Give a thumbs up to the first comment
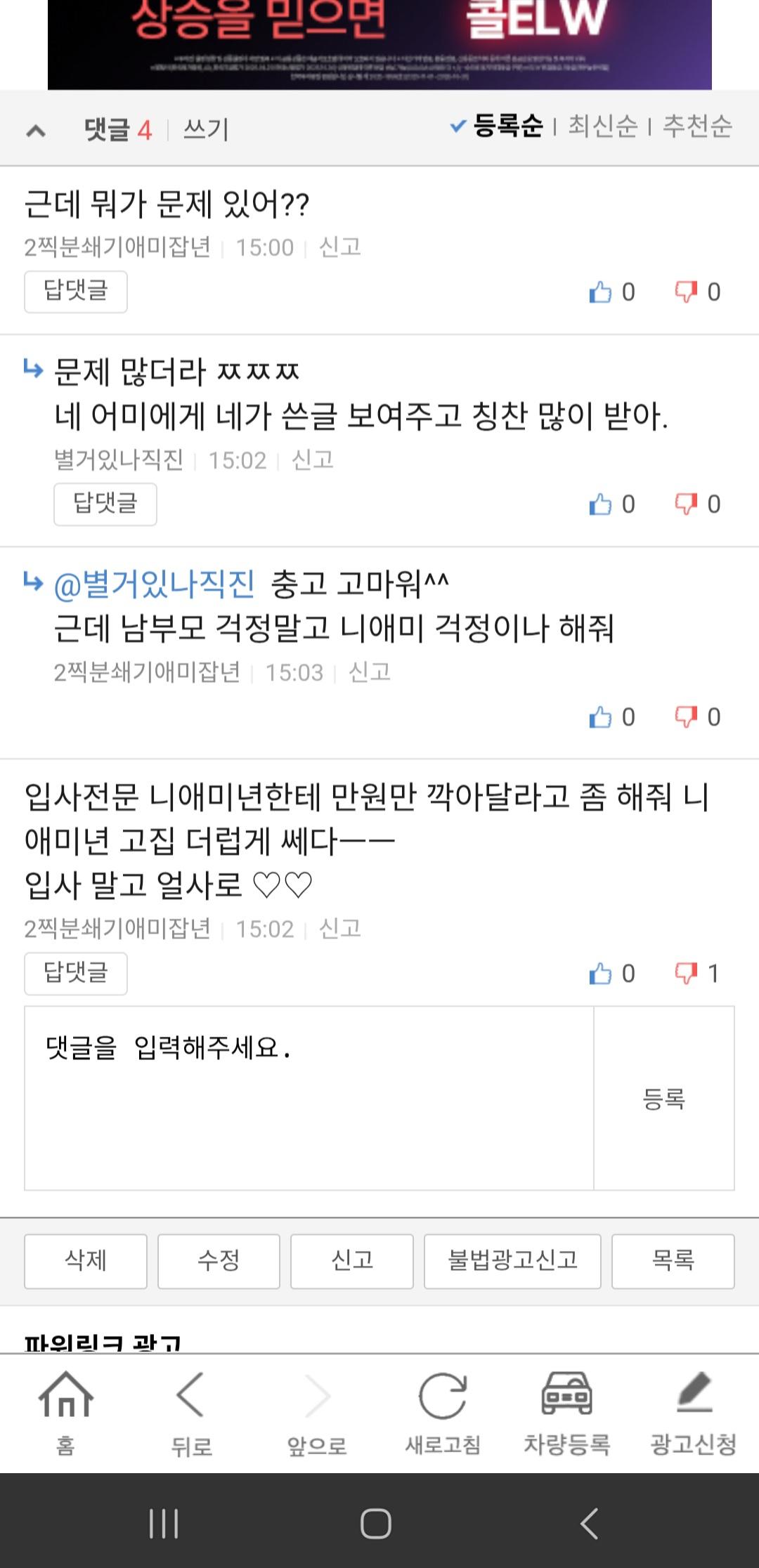 (x=599, y=290)
